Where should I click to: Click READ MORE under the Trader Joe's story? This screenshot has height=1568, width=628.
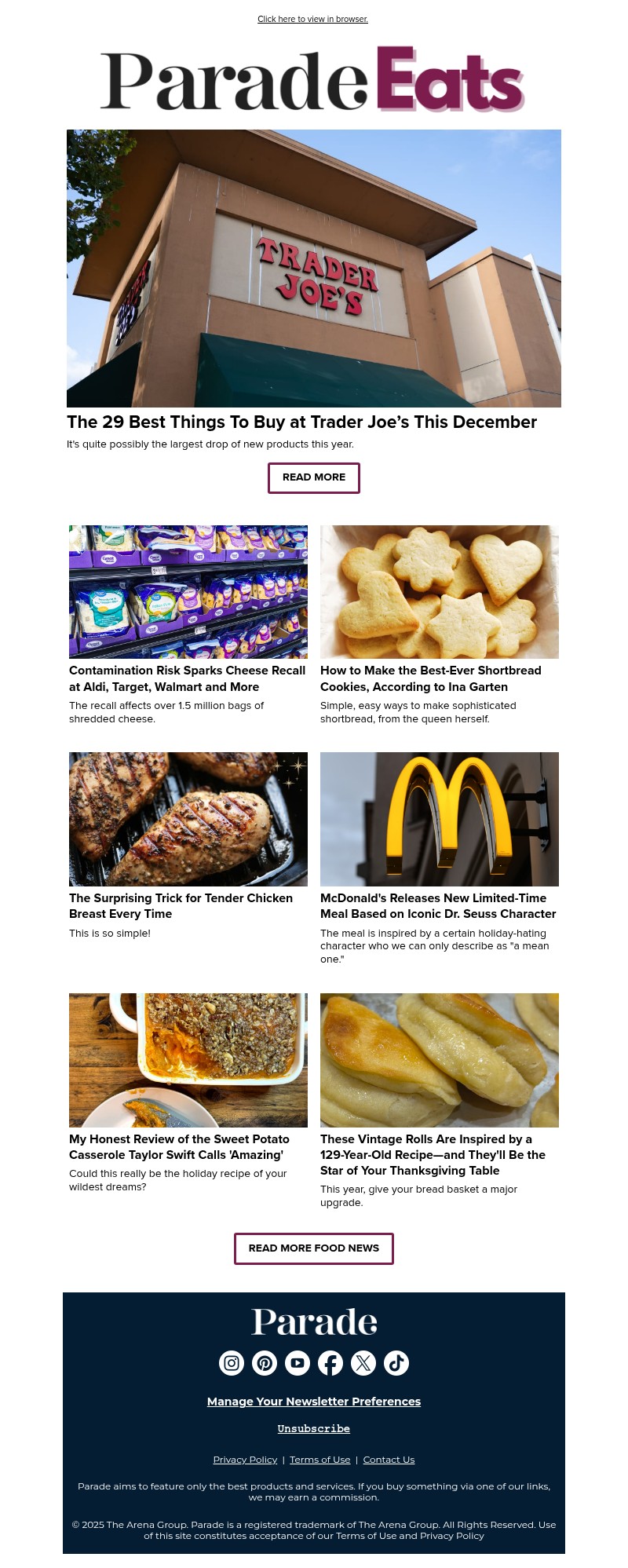(314, 477)
